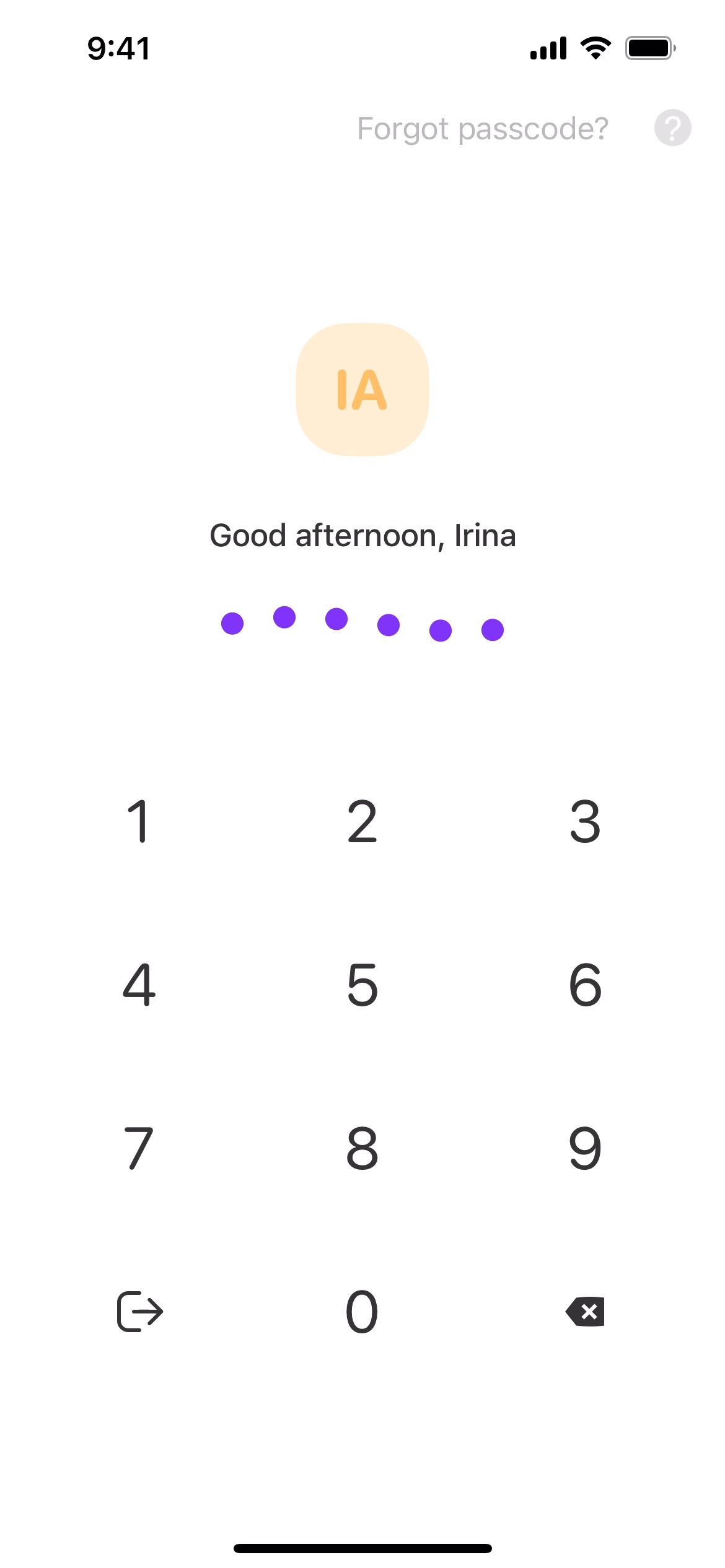This screenshot has height=1568, width=725.
Task: Enter digit 1 on the keypad
Action: [139, 821]
